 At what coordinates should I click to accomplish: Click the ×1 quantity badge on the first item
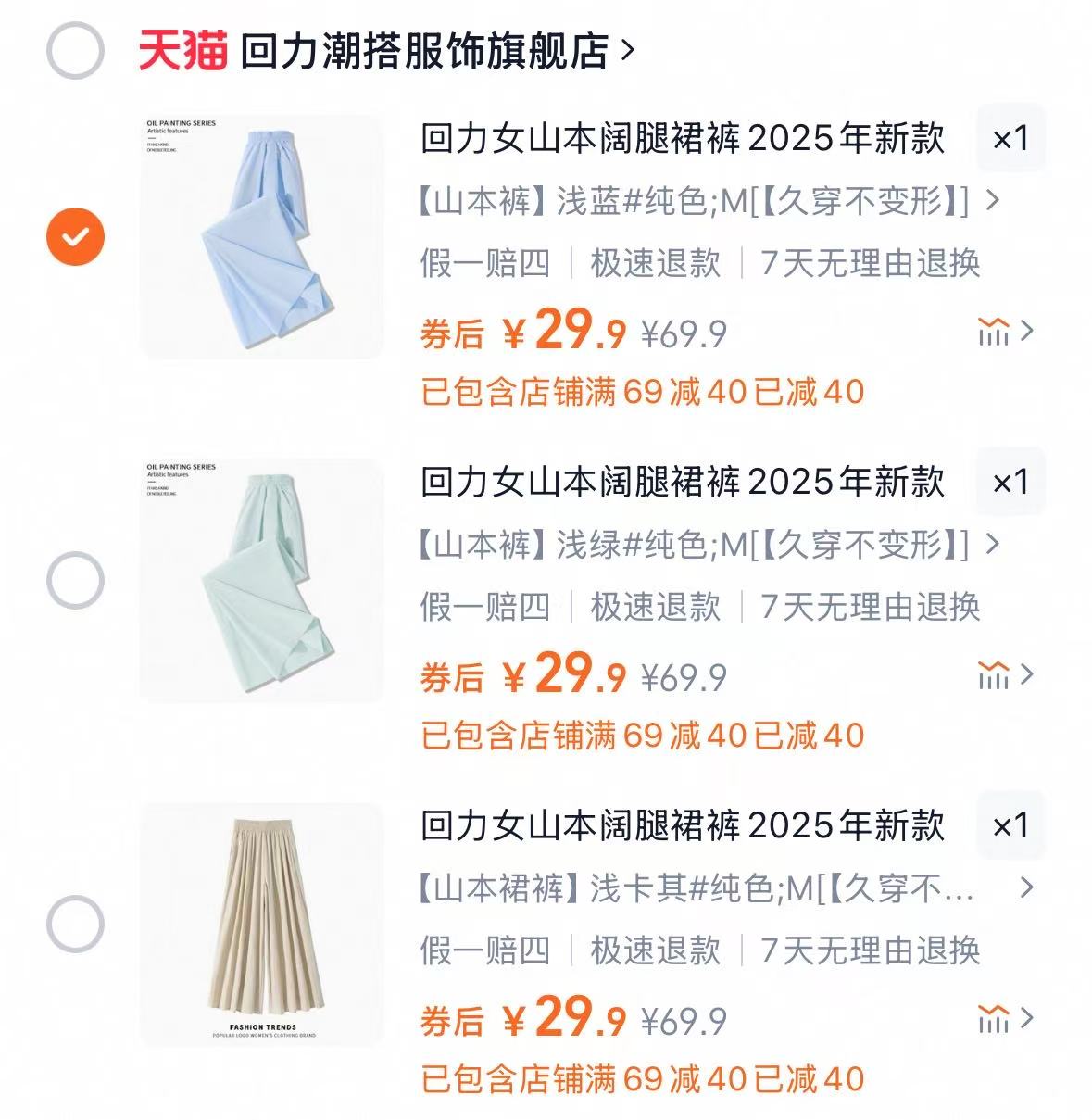pyautogui.click(x=1011, y=139)
